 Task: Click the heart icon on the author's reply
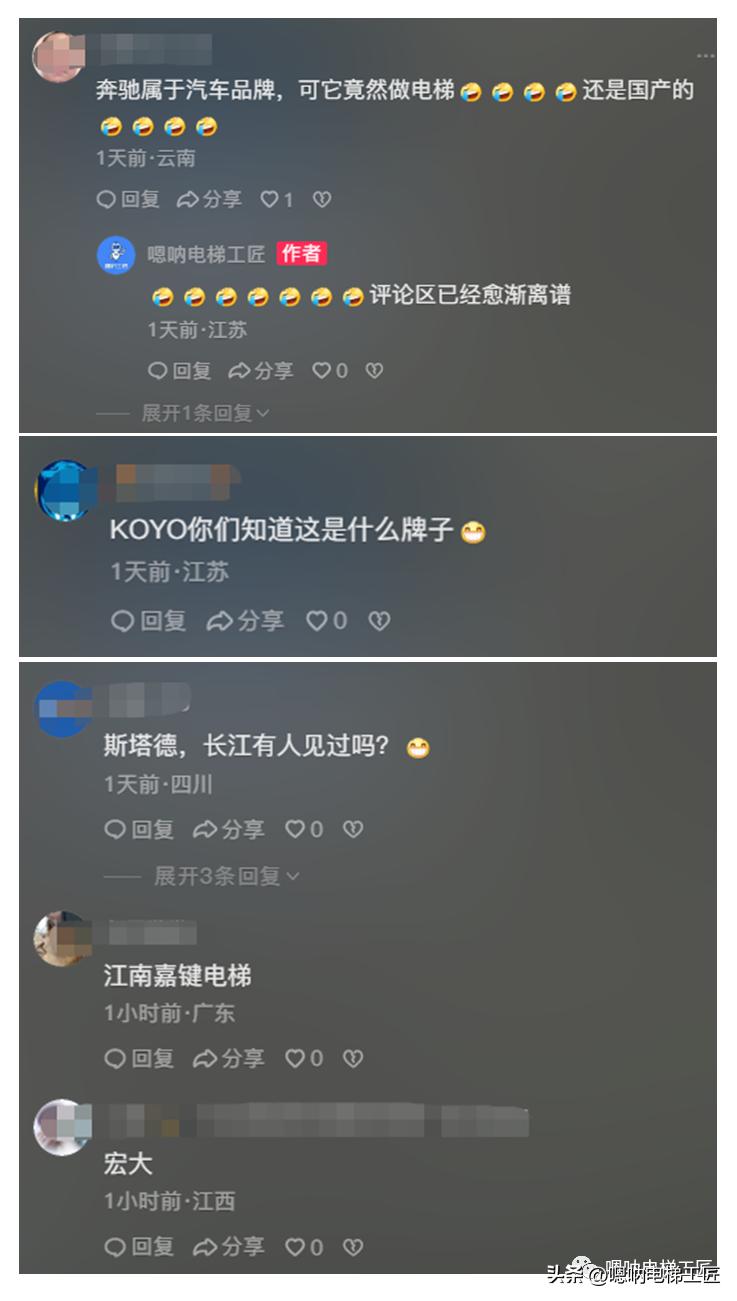322,370
